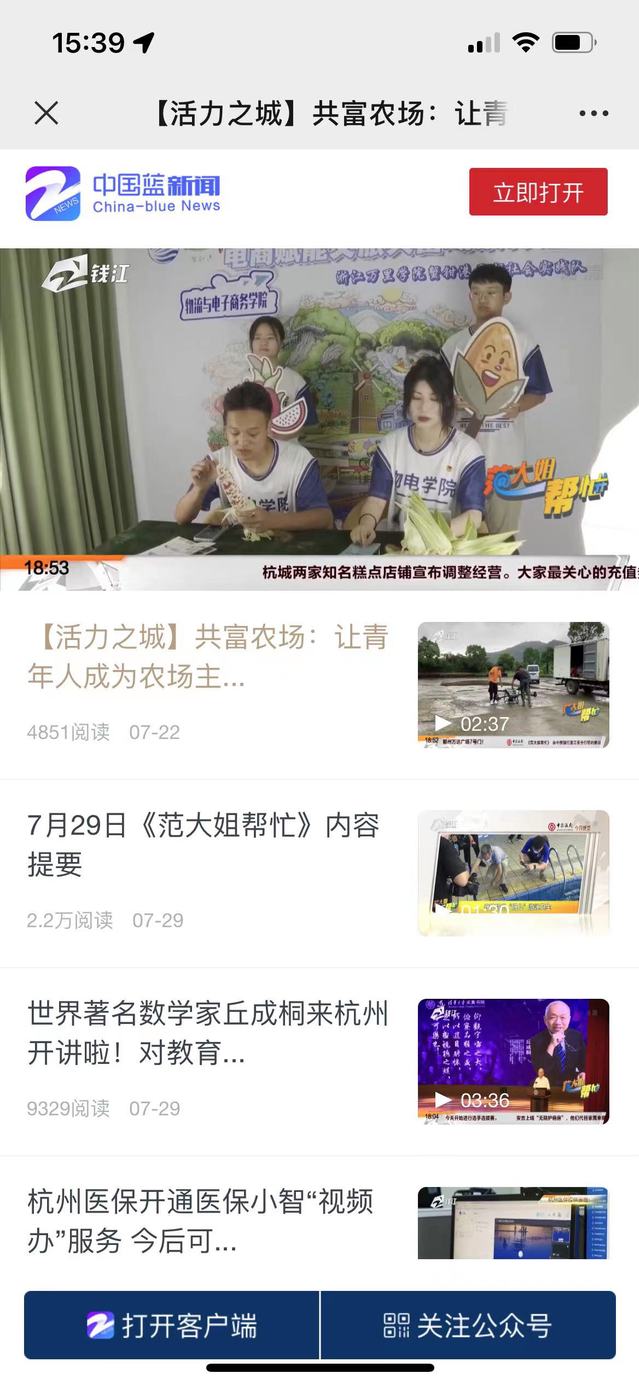Play the 03:36 丘成桐 lecture video
639x1385 pixels.
(x=513, y=1061)
